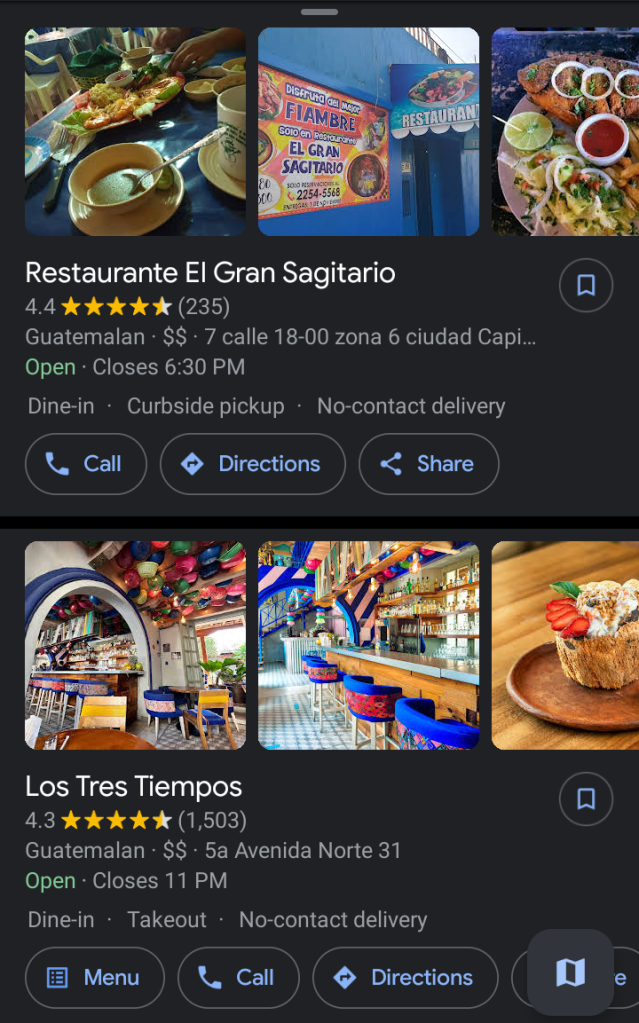View El Gran Sagitario fried fish photo
Image resolution: width=639 pixels, height=1023 pixels.
tap(565, 131)
